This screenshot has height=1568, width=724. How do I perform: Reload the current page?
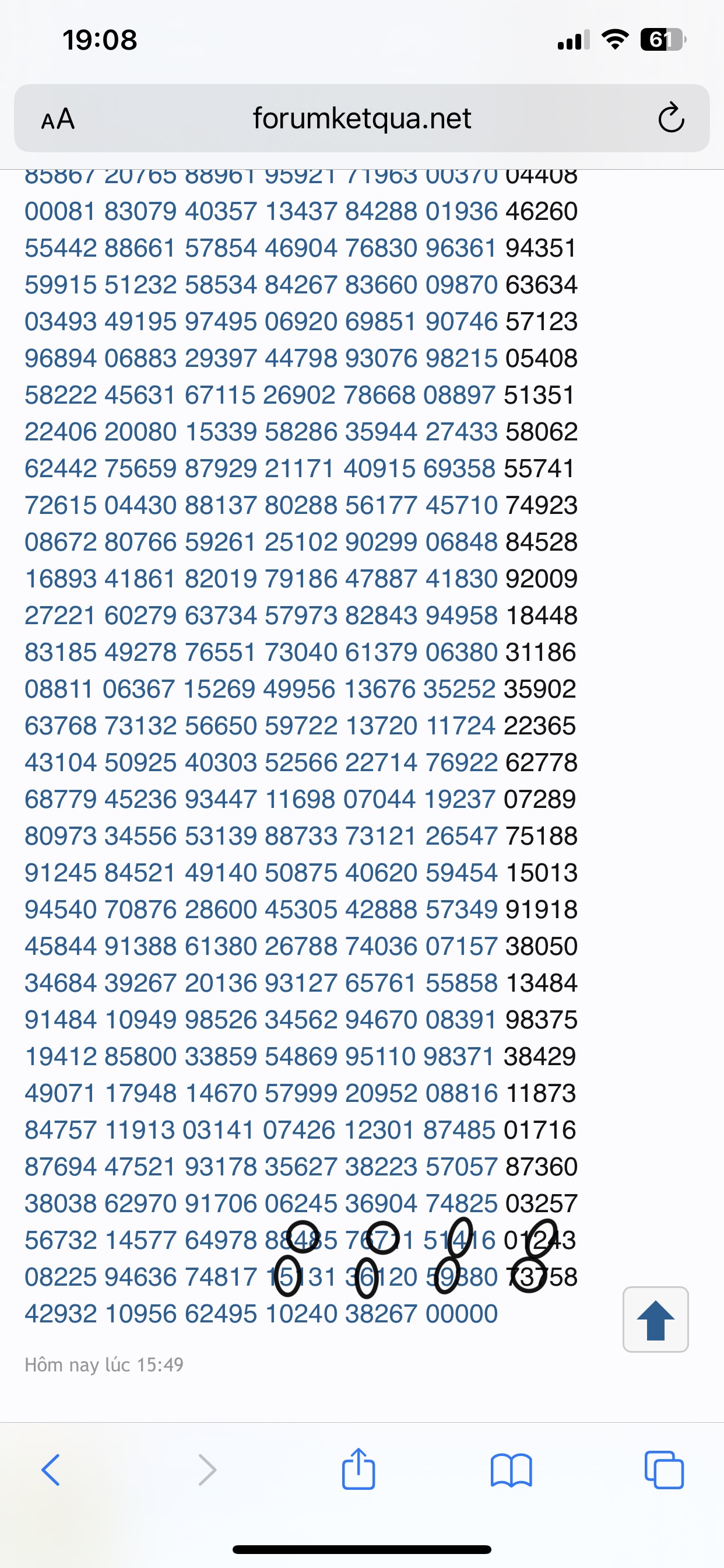click(x=671, y=118)
